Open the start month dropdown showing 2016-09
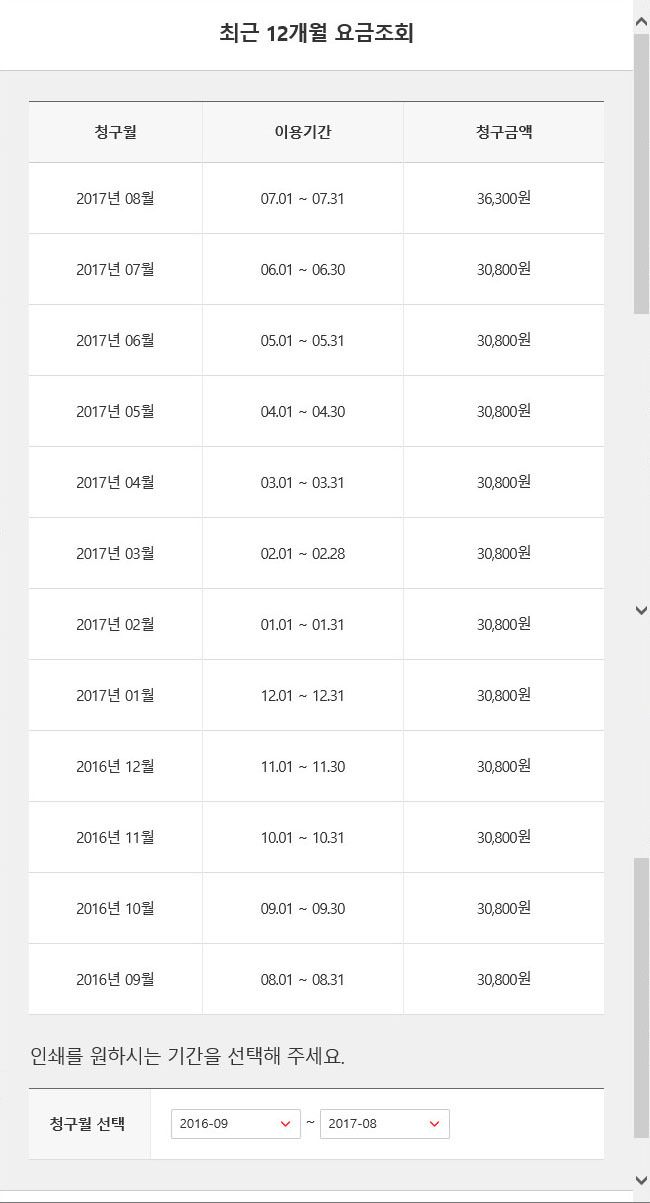This screenshot has width=650, height=1203. pos(236,1124)
